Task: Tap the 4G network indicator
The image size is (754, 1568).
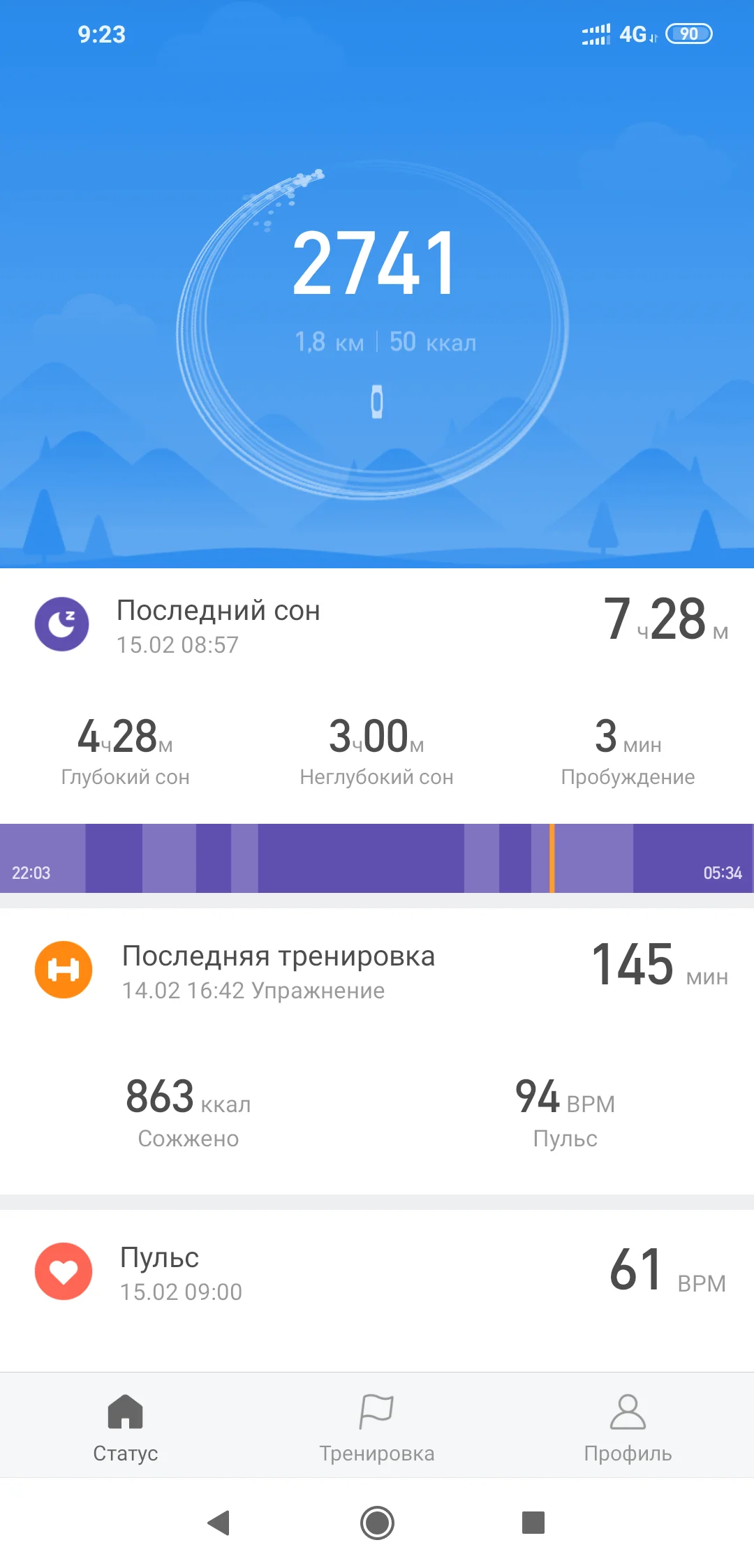Action: coord(633,34)
